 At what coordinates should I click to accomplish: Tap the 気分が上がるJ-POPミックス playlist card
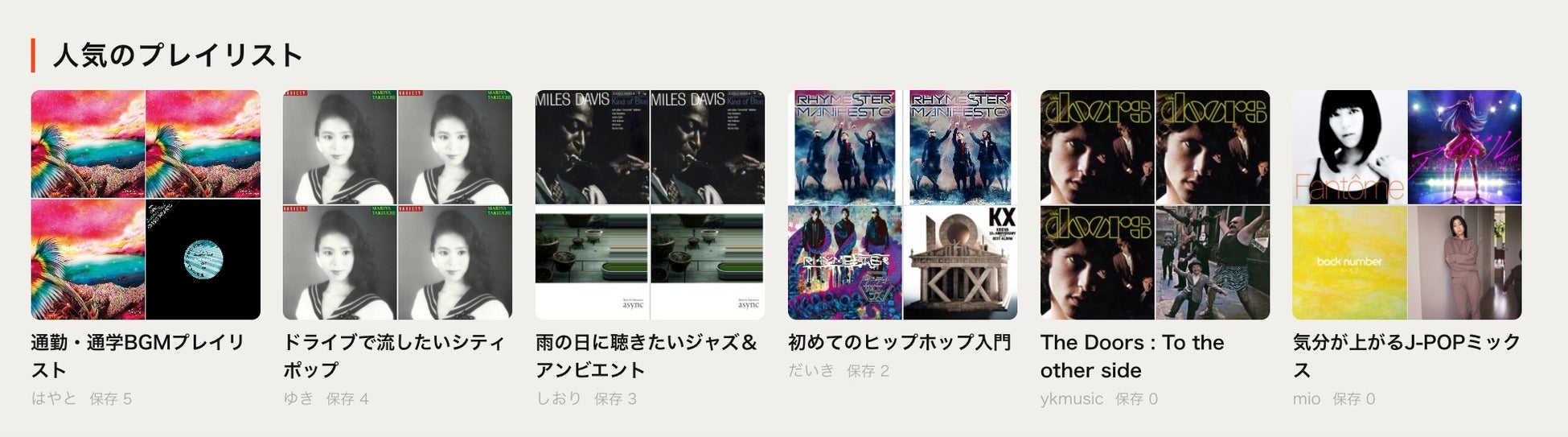pyautogui.click(x=1406, y=204)
